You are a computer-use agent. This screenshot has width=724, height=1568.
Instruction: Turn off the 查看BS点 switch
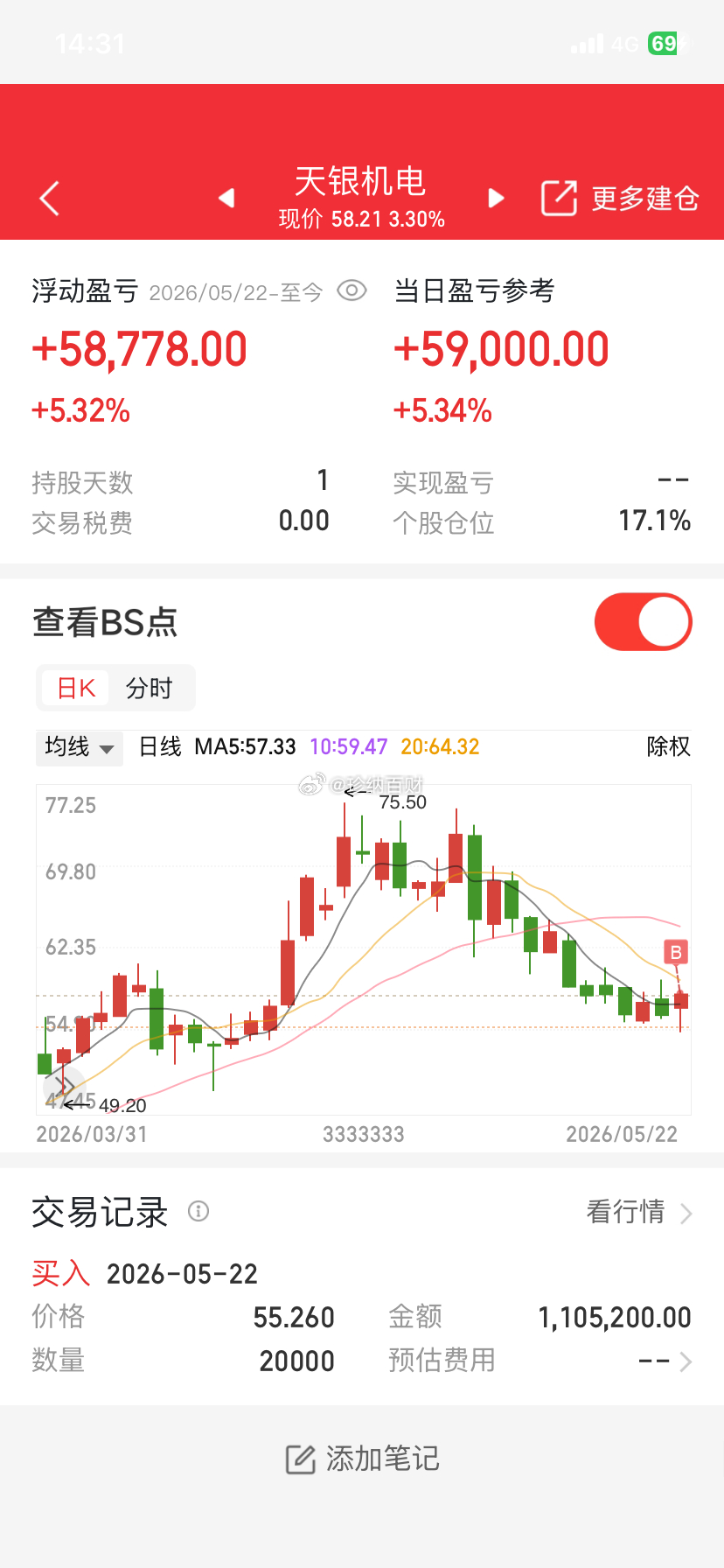point(644,622)
